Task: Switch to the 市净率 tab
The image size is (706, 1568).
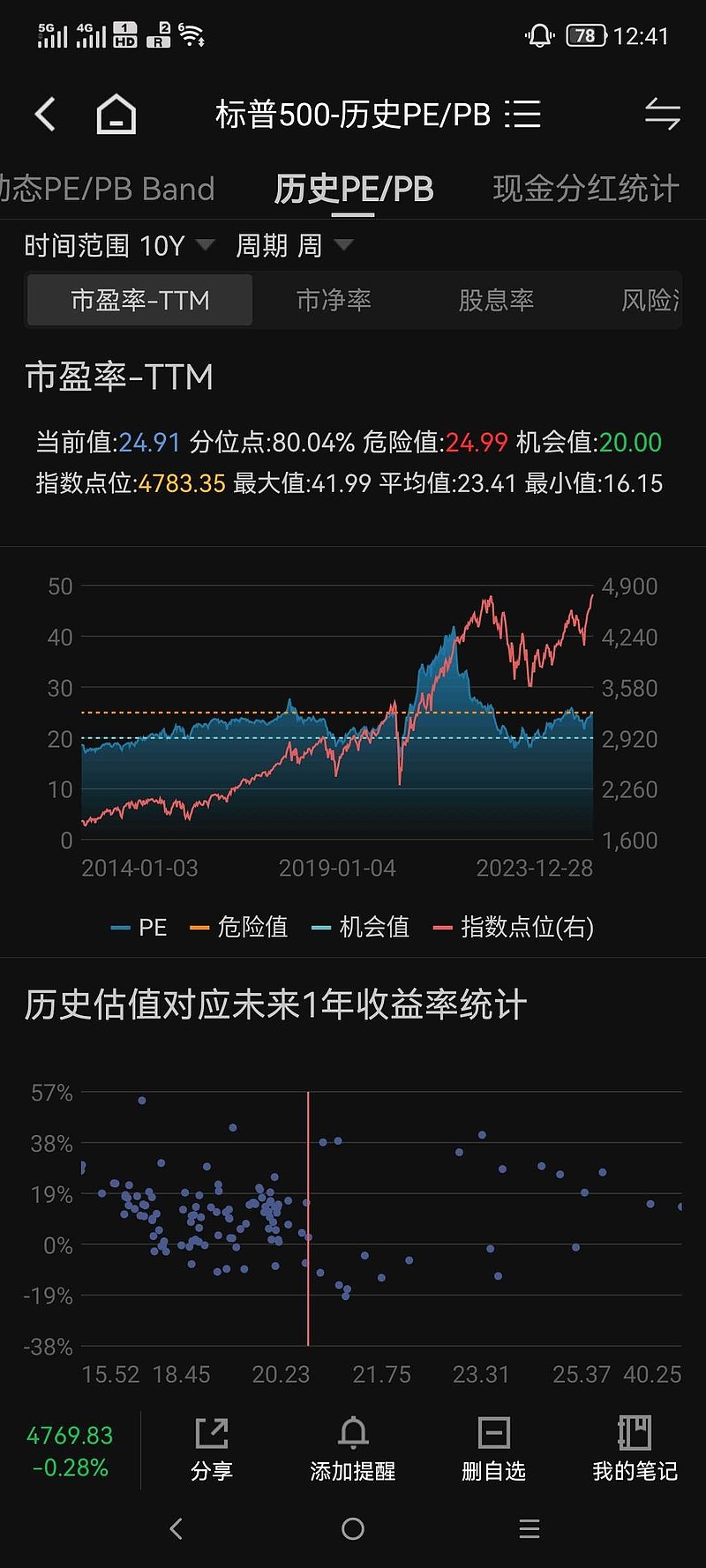Action: coord(334,300)
